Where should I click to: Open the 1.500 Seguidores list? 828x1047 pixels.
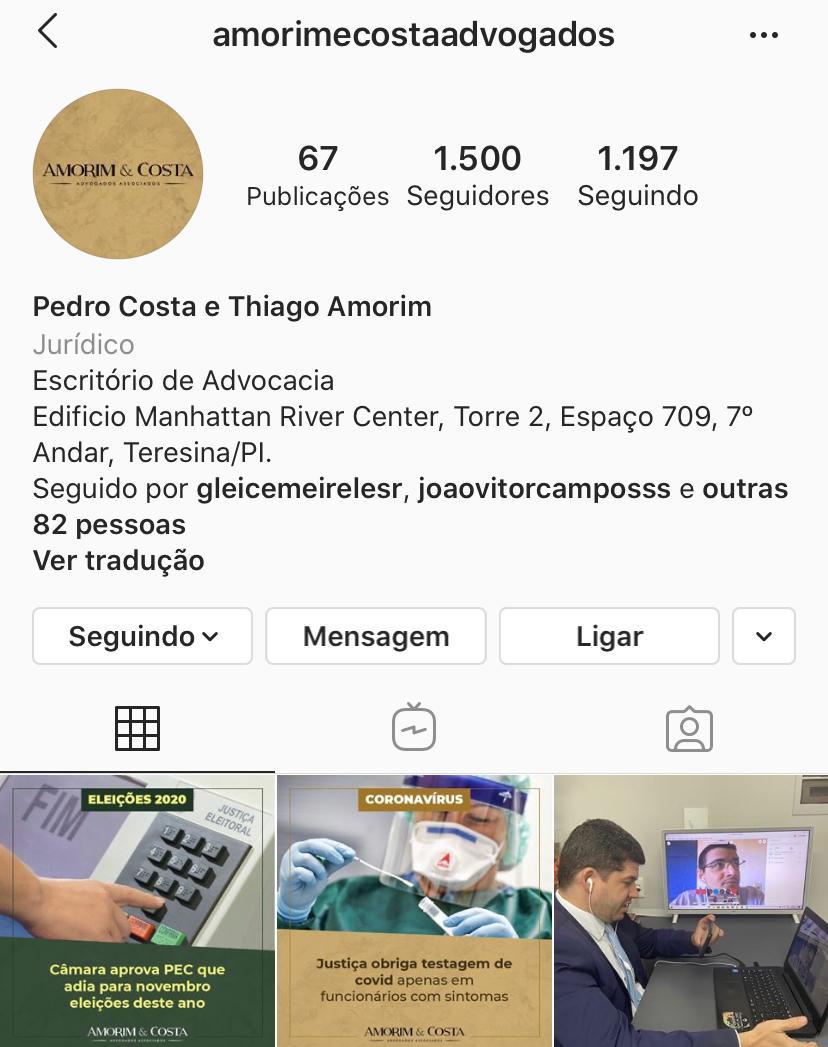tap(477, 175)
